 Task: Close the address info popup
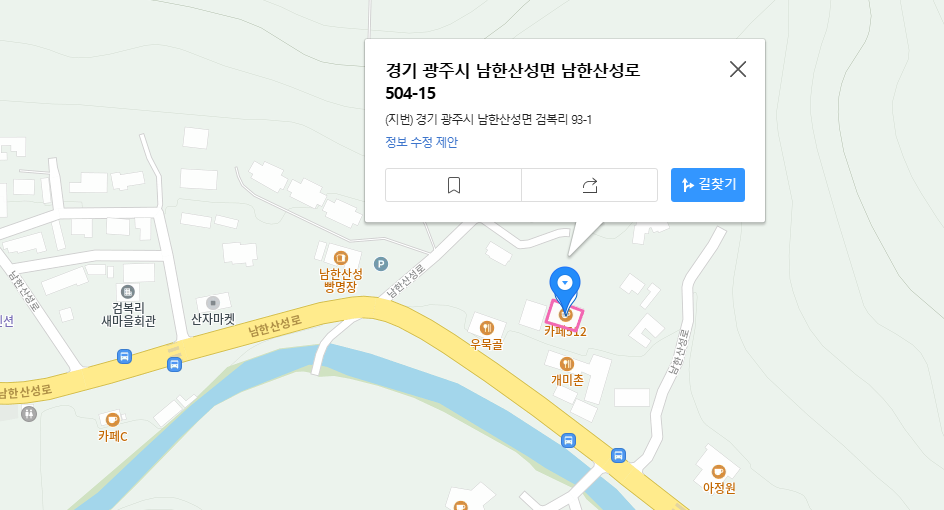point(738,69)
